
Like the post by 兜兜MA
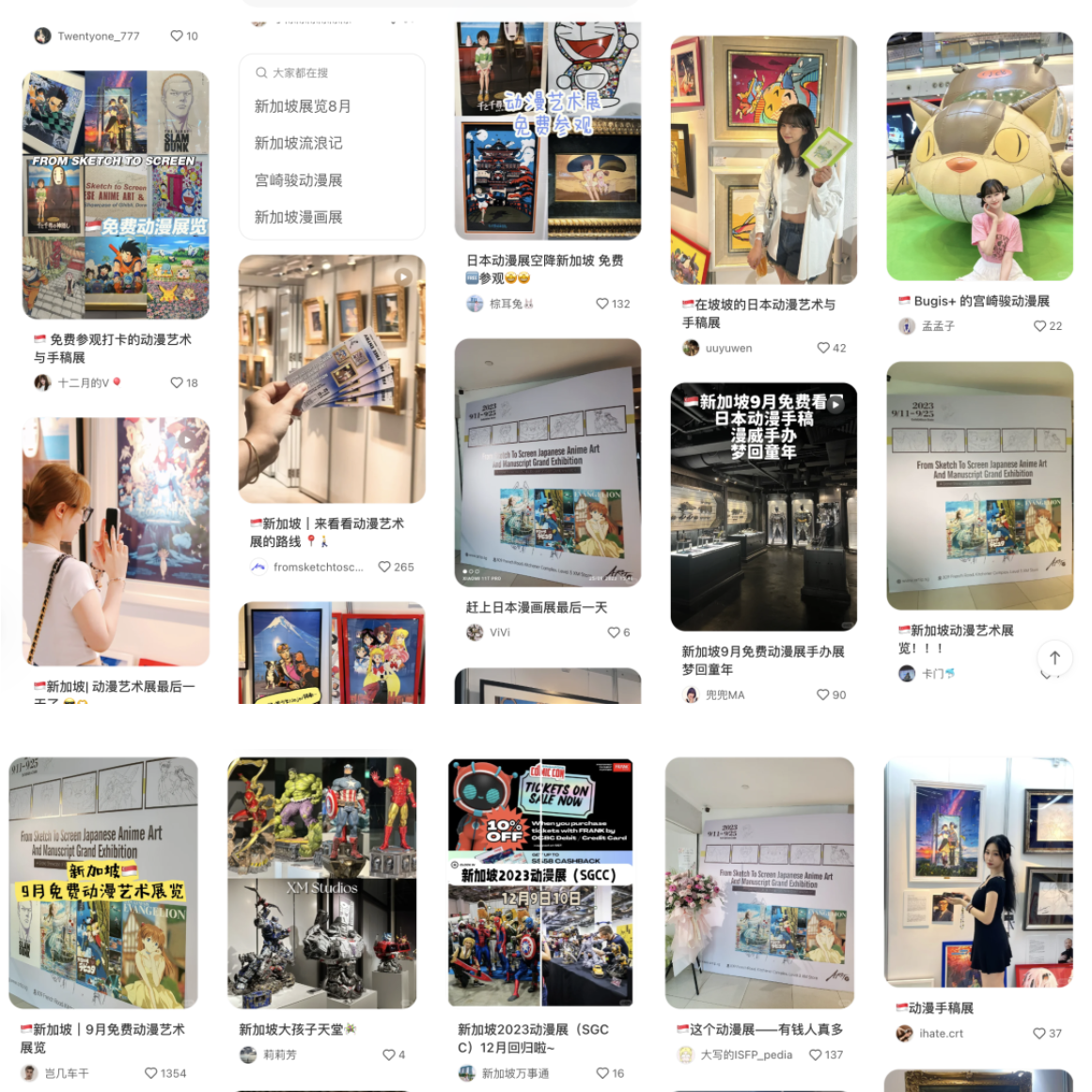(x=823, y=695)
